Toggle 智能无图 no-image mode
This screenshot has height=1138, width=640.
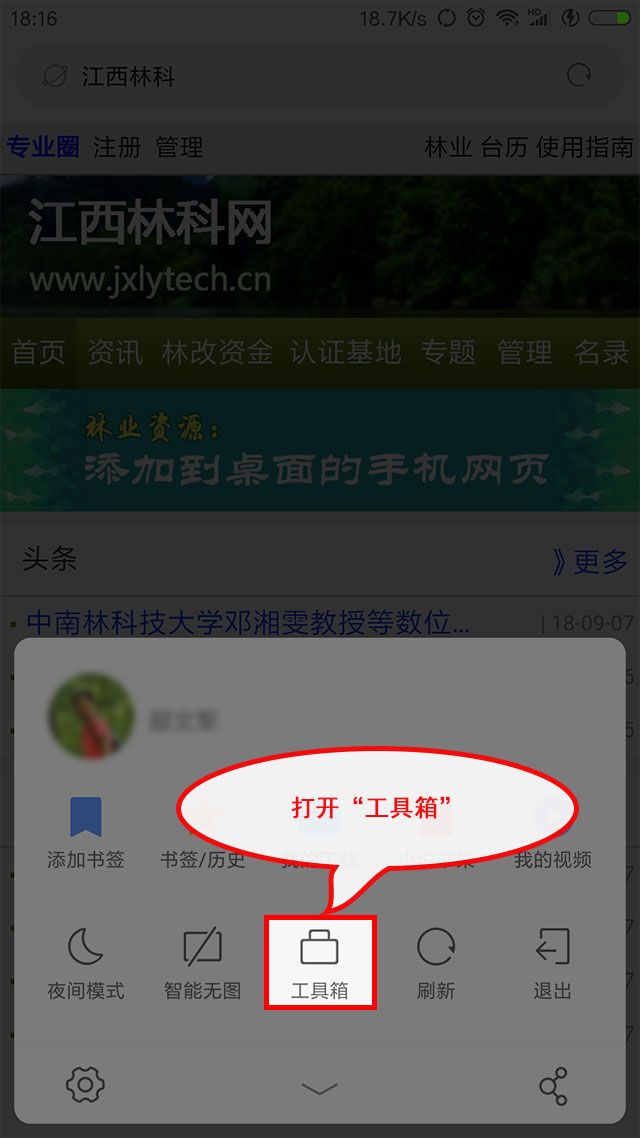pyautogui.click(x=202, y=962)
